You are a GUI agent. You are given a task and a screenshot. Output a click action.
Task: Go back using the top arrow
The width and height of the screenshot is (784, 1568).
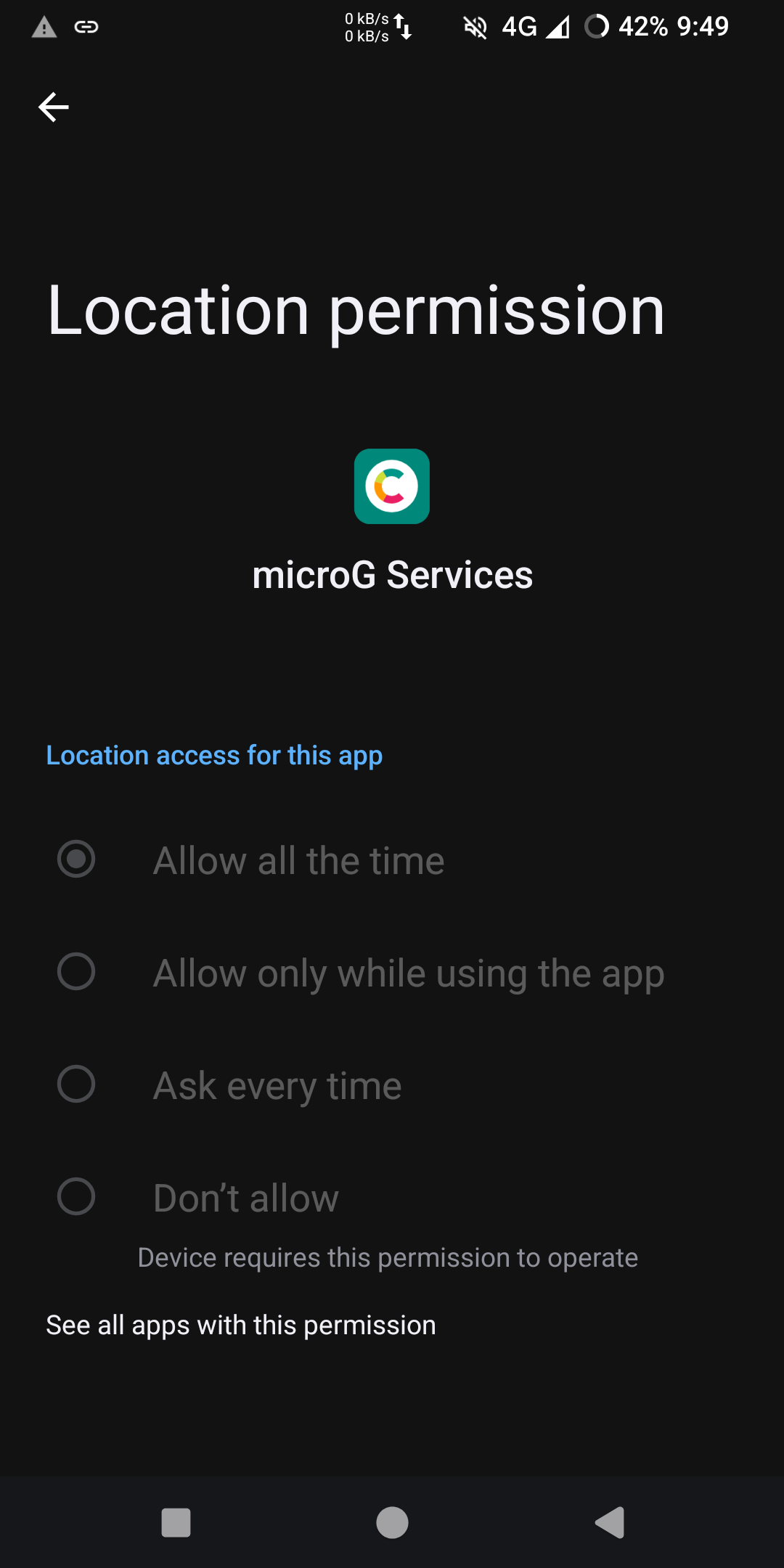(x=54, y=107)
